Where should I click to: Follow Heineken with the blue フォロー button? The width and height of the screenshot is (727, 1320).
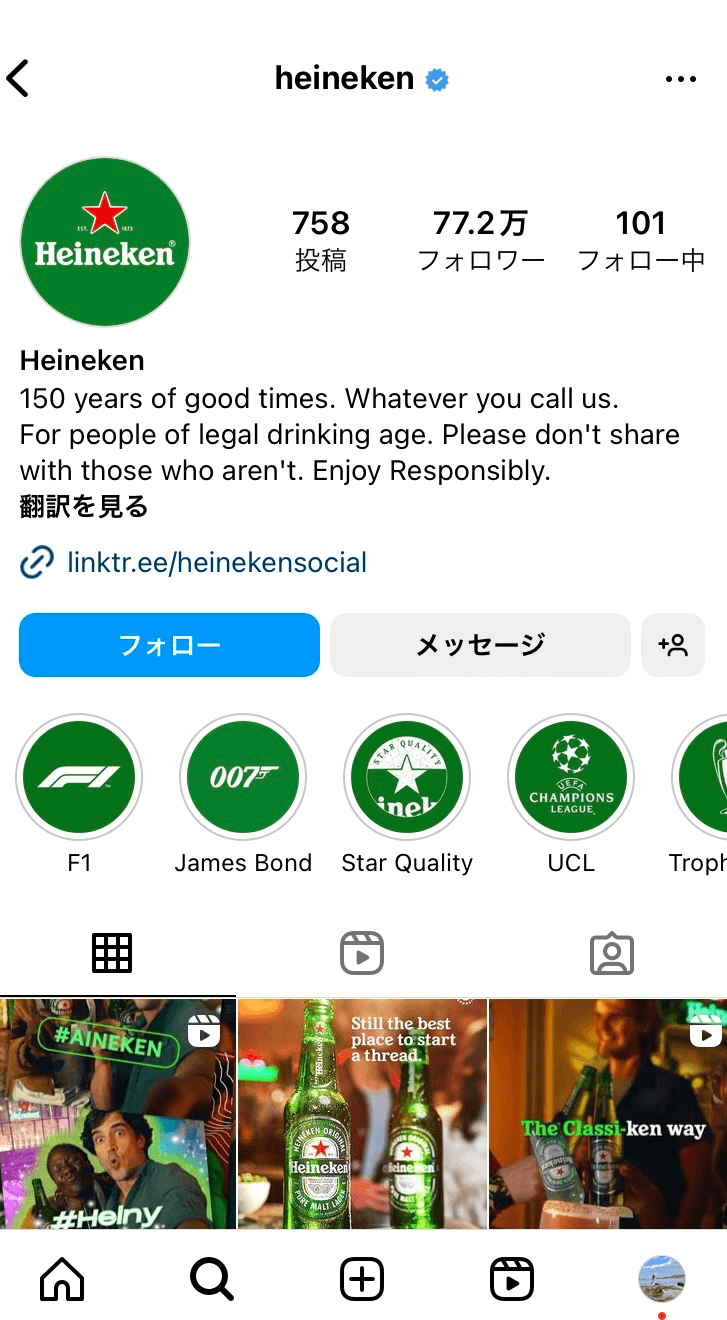pos(169,645)
